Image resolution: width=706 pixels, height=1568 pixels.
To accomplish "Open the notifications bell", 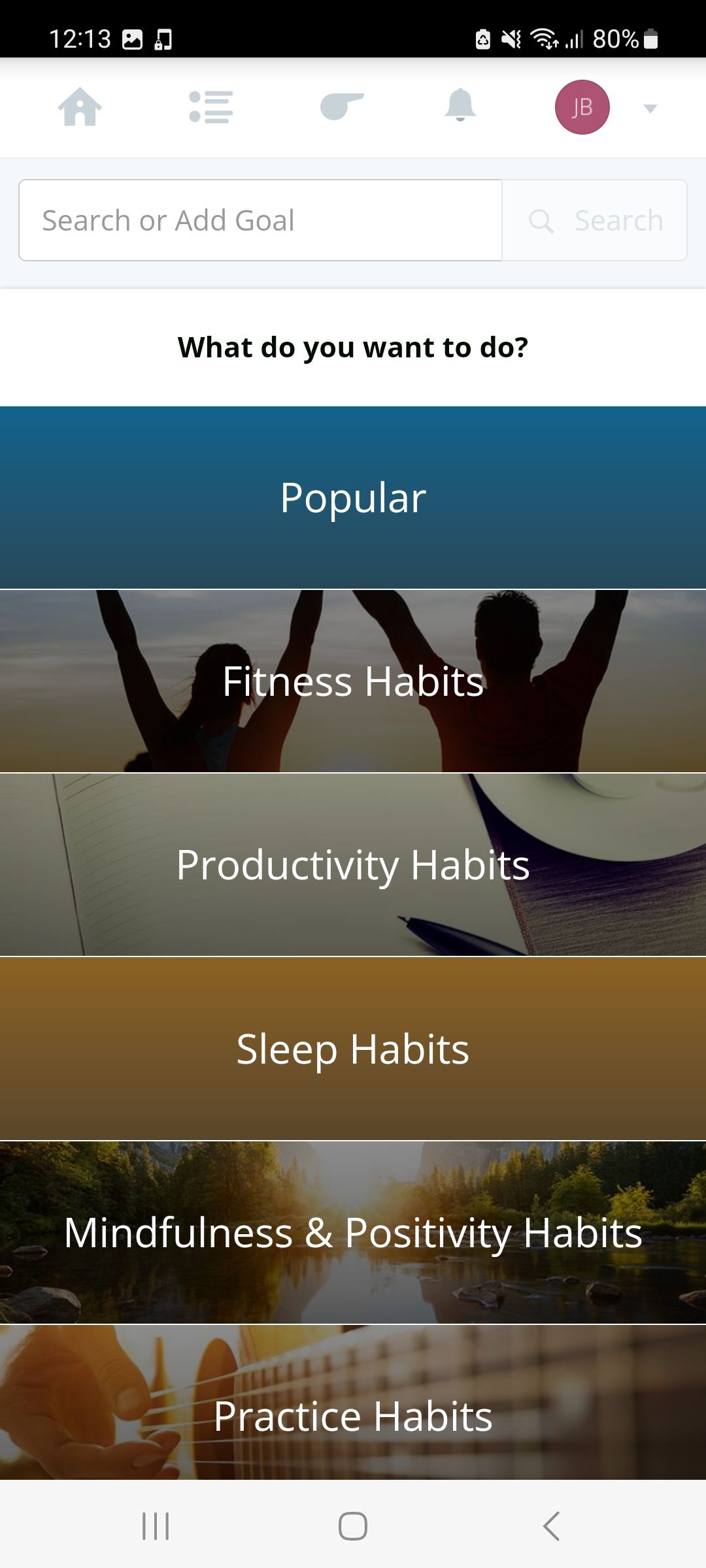I will 460,106.
